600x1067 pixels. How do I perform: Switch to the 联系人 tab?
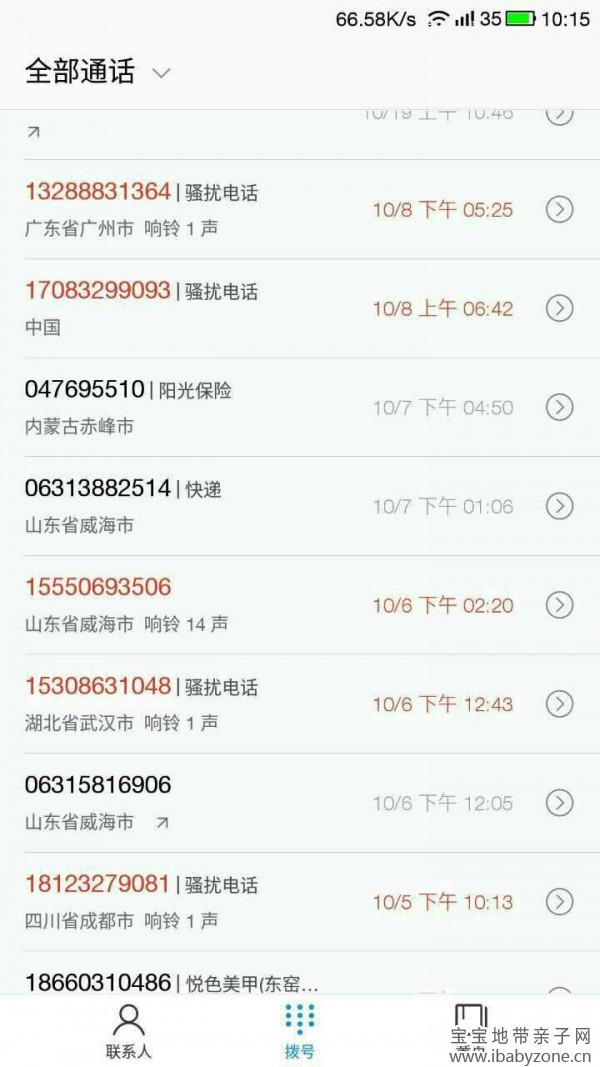point(129,1031)
